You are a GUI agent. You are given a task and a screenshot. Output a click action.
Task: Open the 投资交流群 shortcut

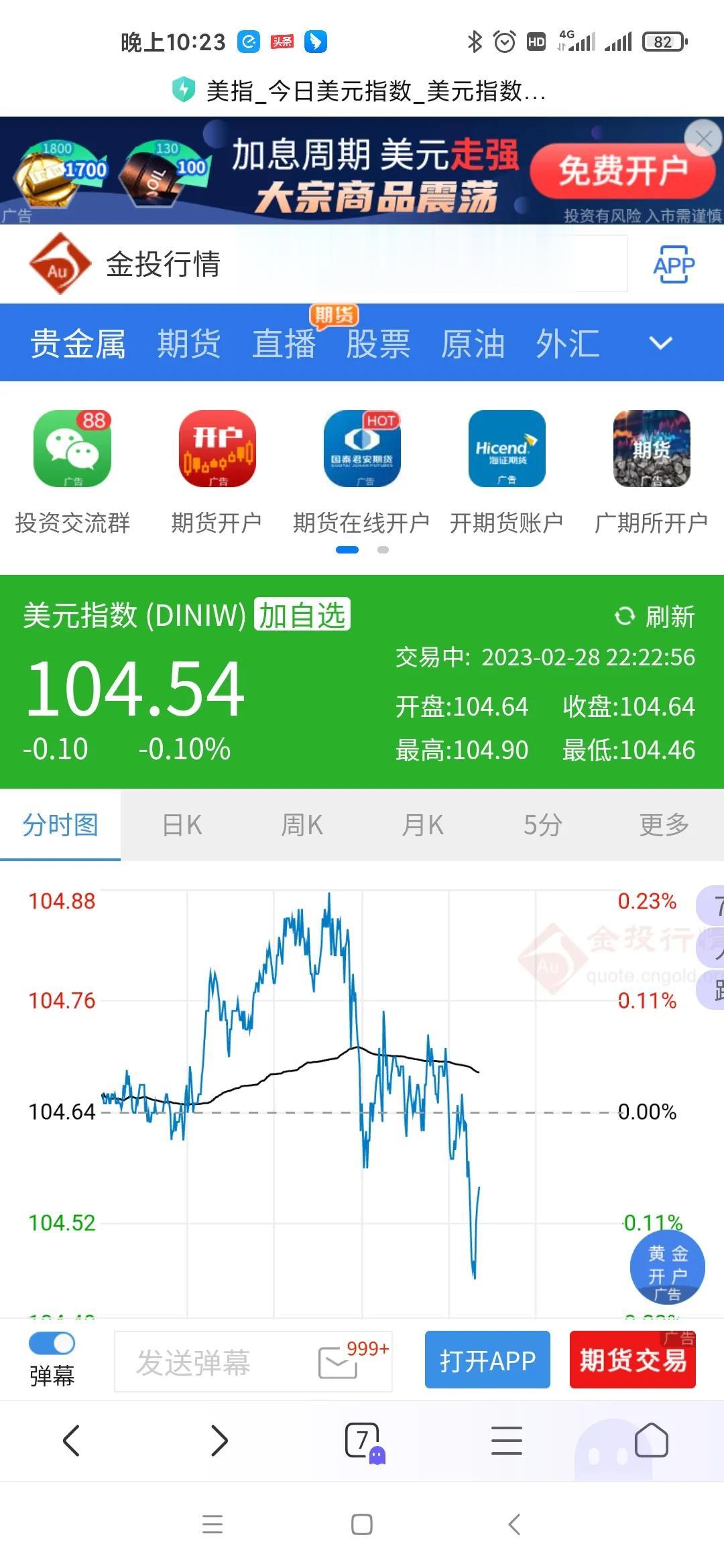coord(72,469)
